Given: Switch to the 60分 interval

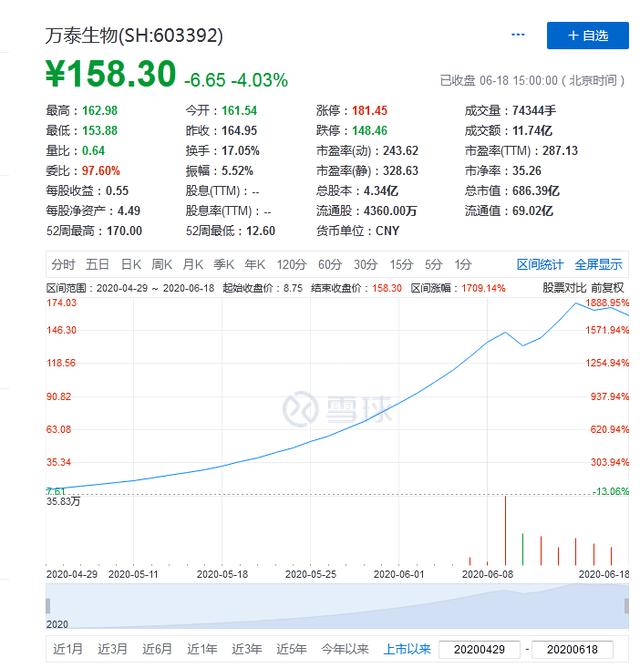Looking at the screenshot, I should tap(330, 265).
